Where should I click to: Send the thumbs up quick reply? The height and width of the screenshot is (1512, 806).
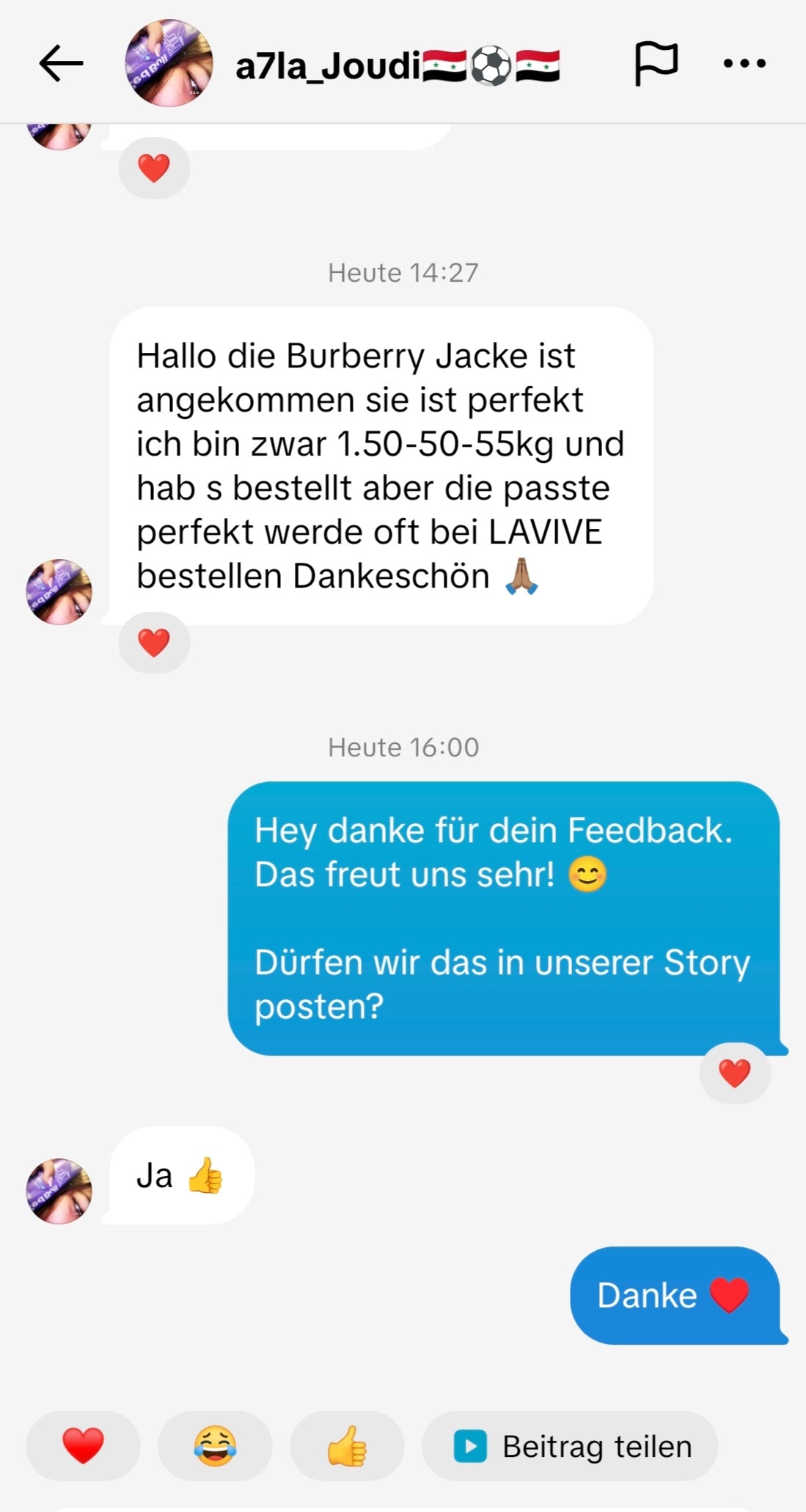click(x=347, y=1446)
